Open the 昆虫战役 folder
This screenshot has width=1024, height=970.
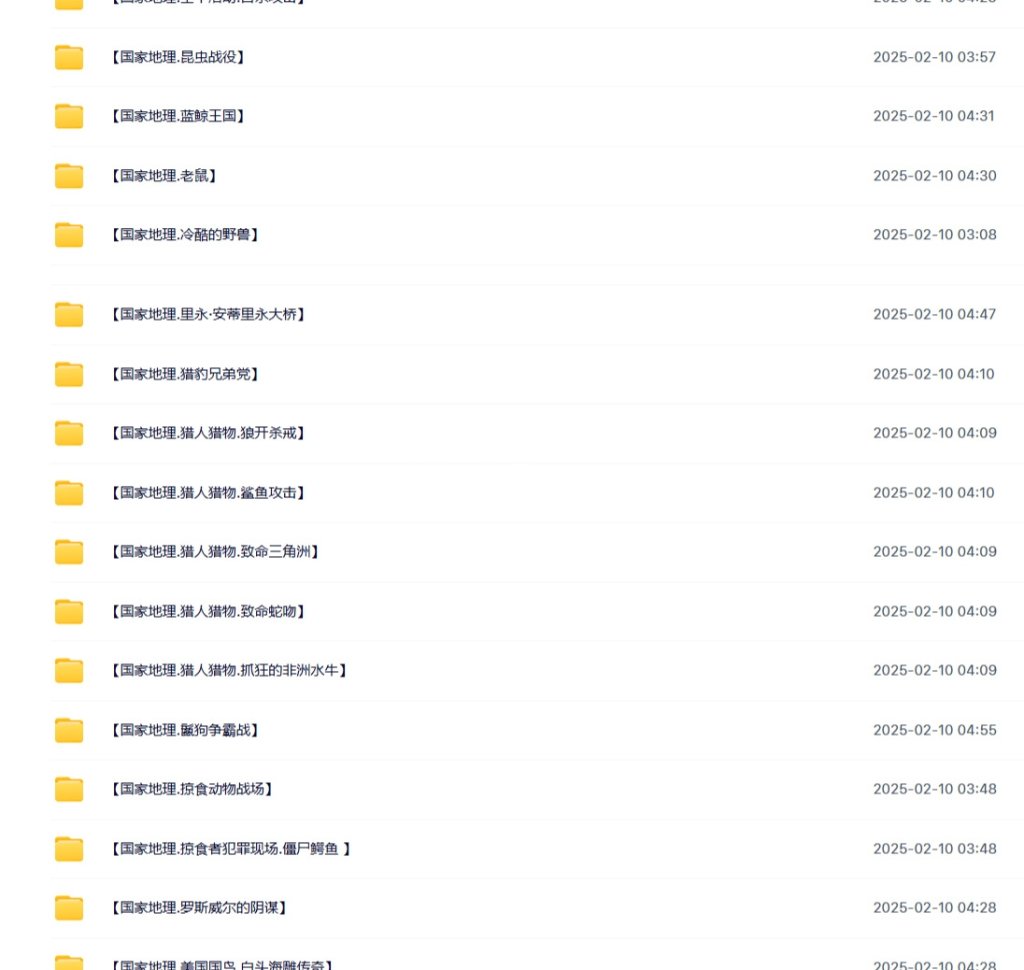[177, 57]
